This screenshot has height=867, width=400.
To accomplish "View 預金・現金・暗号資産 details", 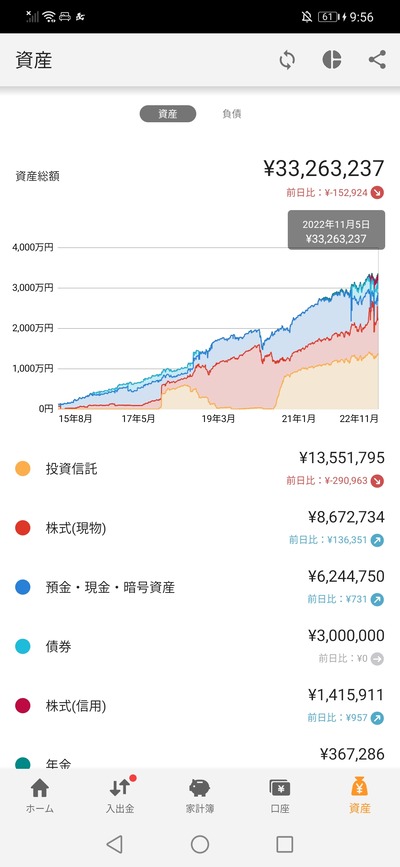I will click(x=200, y=587).
